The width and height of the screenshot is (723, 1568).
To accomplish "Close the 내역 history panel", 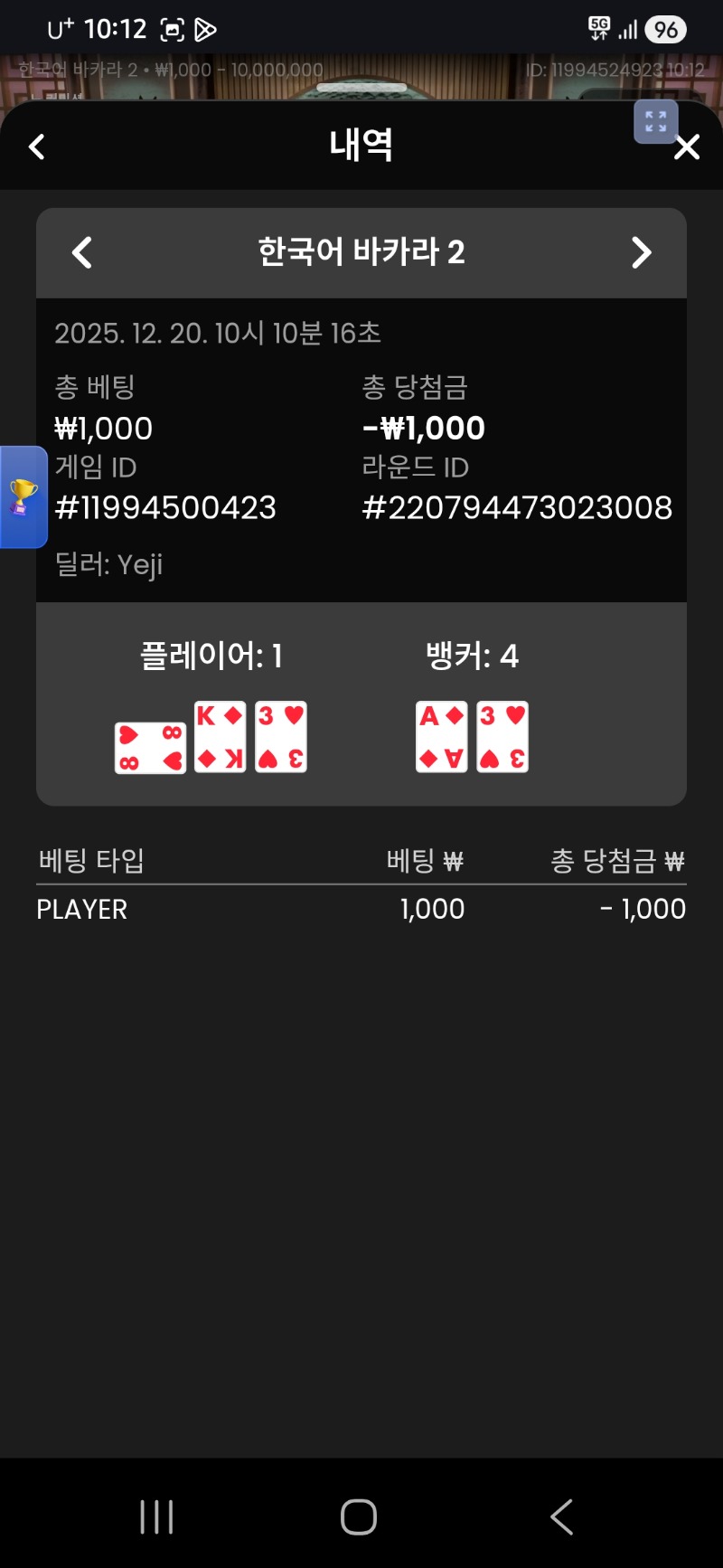I will [687, 147].
